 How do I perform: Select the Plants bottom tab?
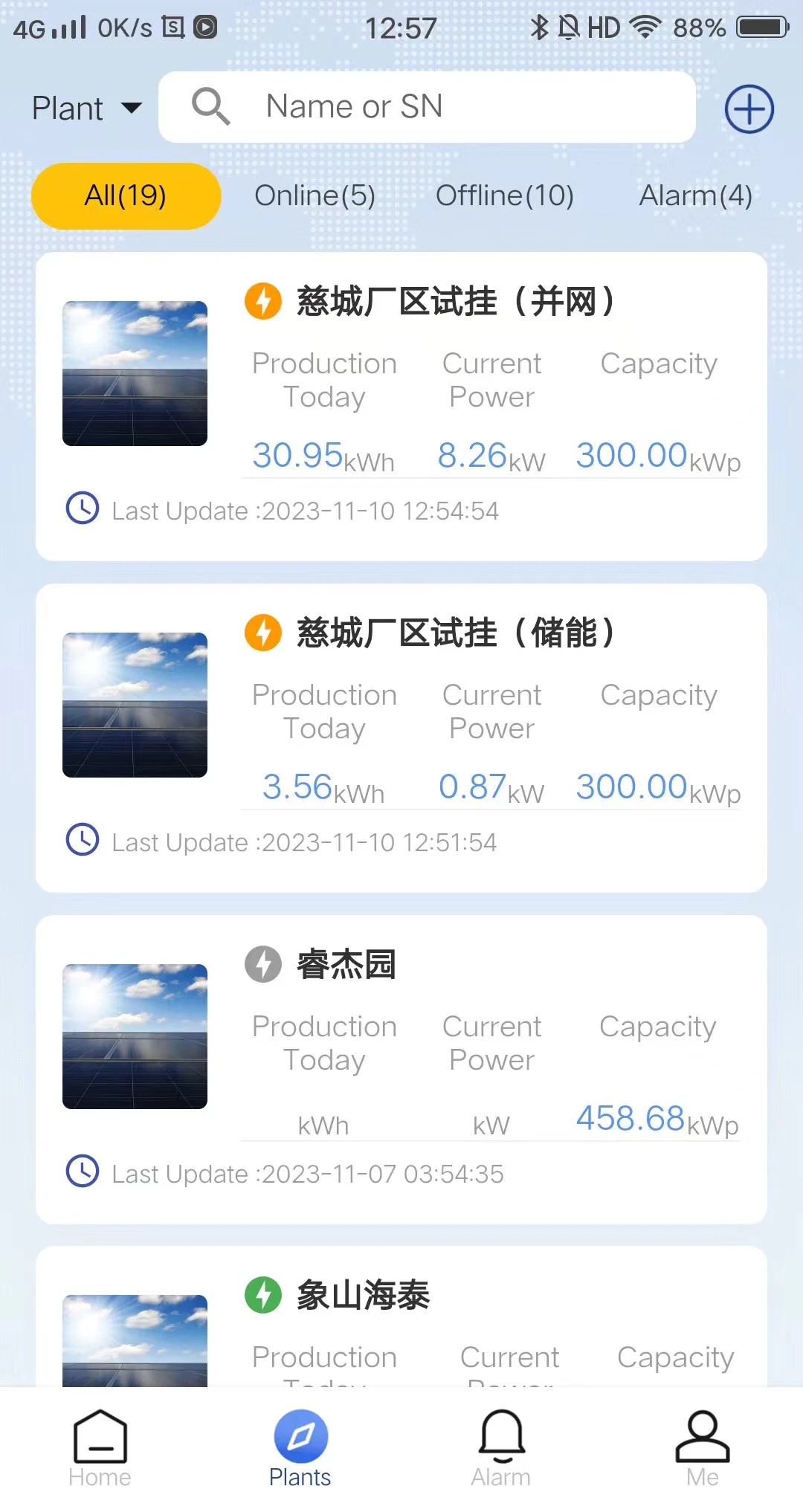[300, 1449]
